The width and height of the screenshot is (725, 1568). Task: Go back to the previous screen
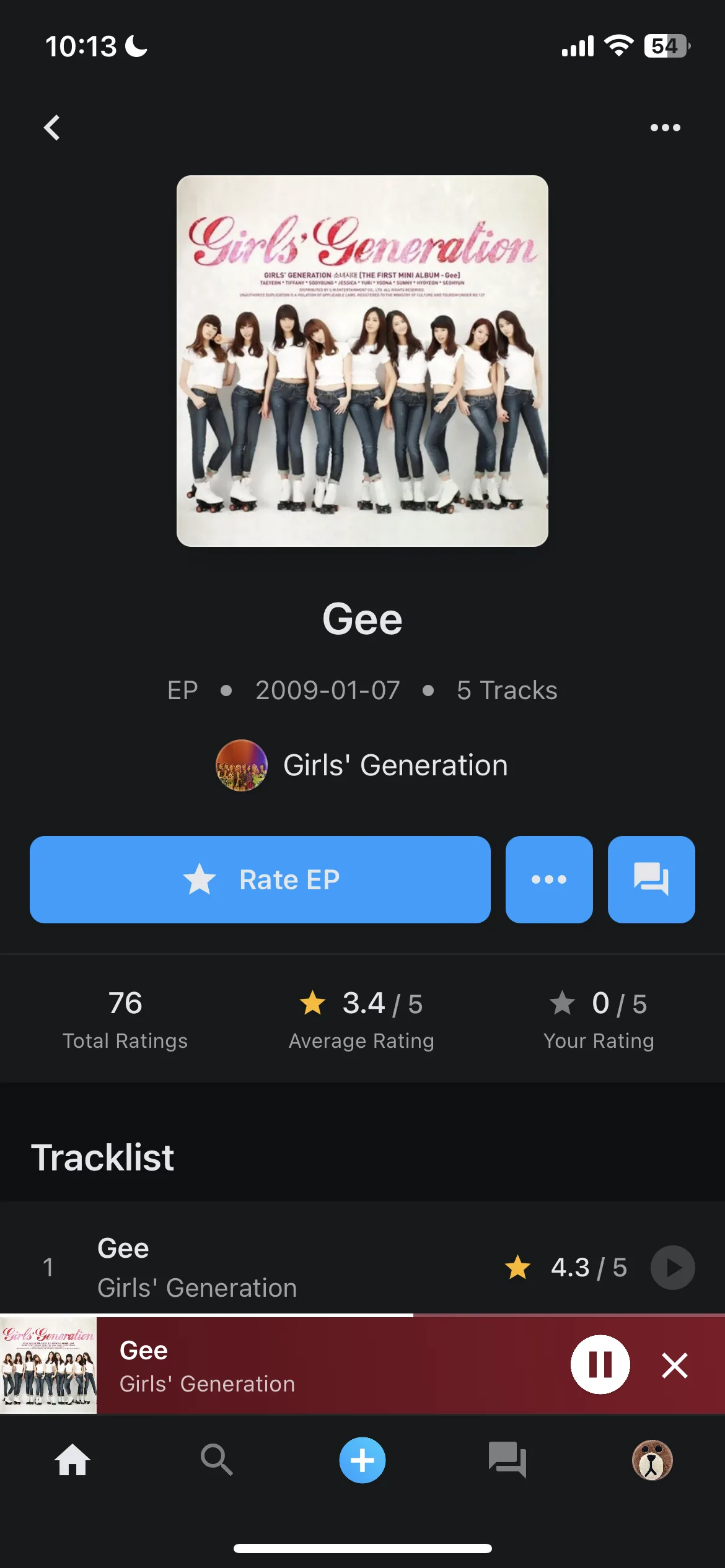pos(52,128)
